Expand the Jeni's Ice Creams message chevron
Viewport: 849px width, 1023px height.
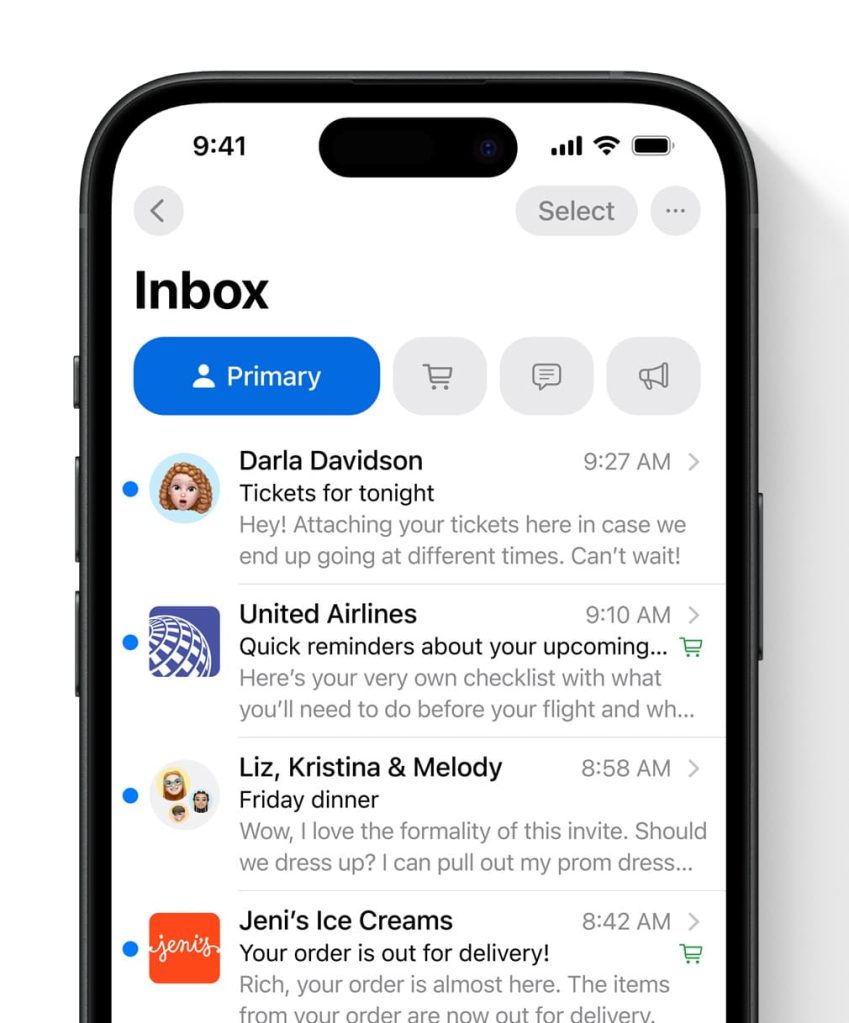[x=694, y=922]
